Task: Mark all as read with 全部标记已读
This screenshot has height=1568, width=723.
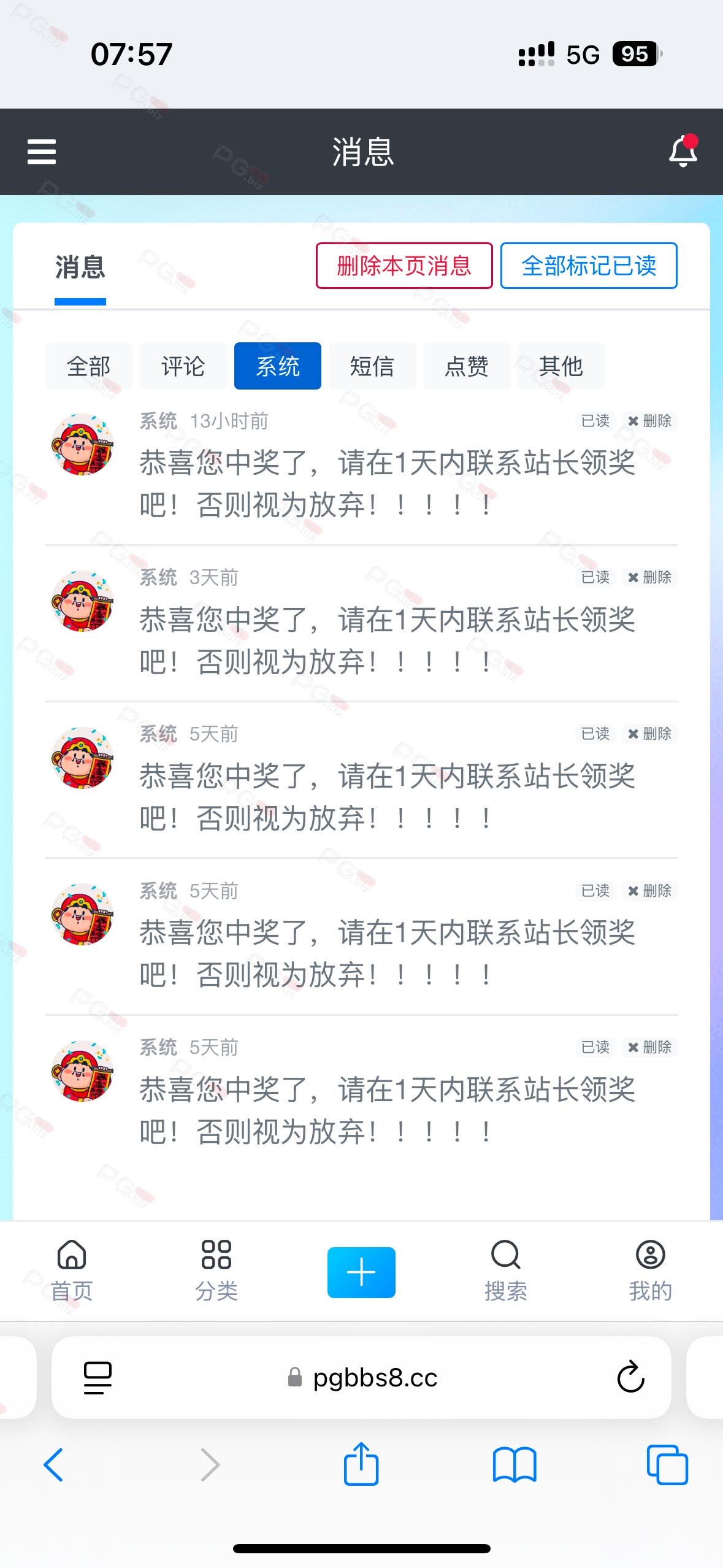Action: (x=589, y=266)
